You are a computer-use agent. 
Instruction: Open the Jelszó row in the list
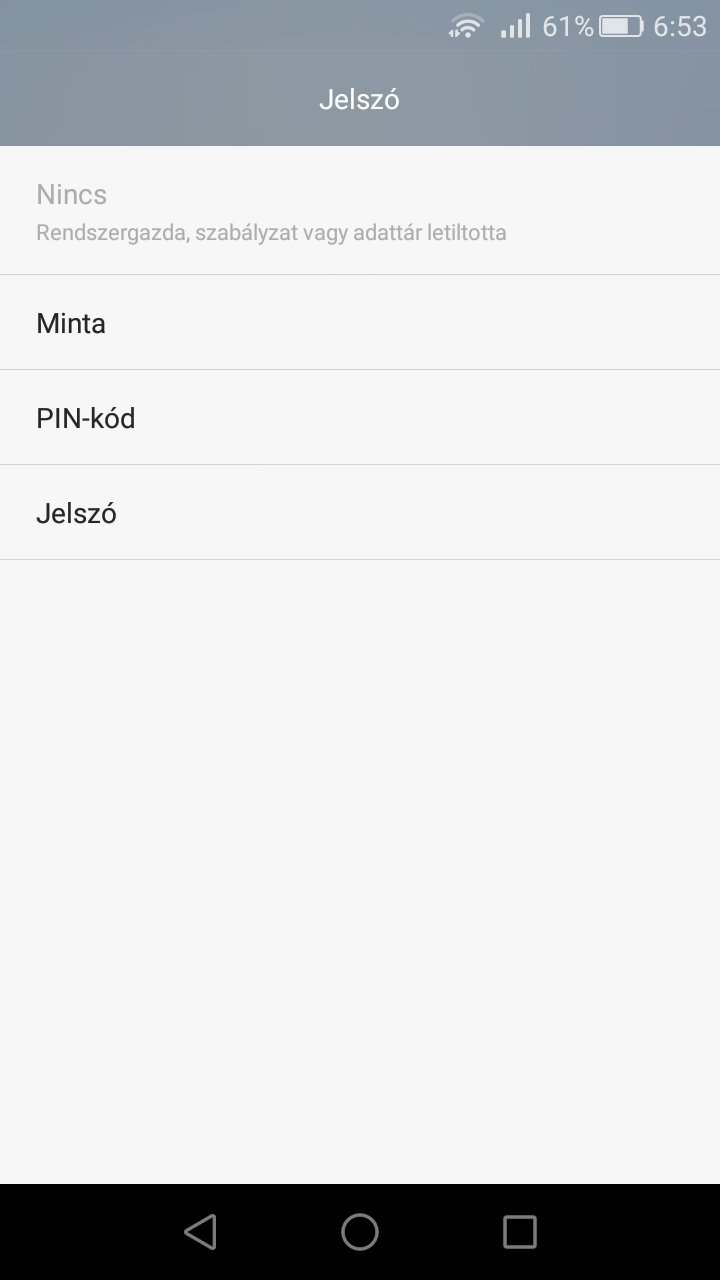pyautogui.click(x=360, y=513)
